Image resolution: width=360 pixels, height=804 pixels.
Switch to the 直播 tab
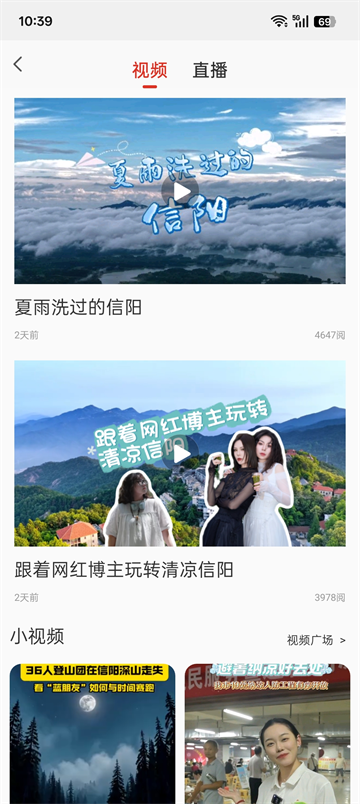tap(210, 70)
